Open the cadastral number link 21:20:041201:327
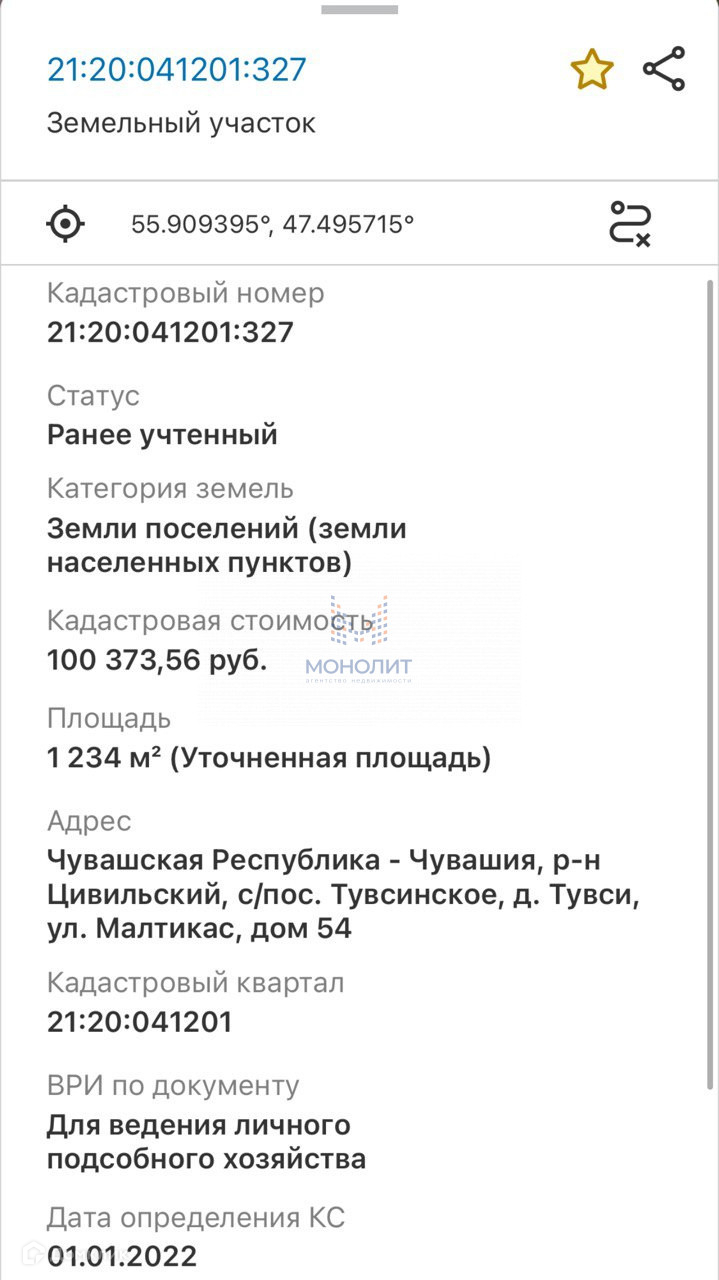This screenshot has width=719, height=1280. click(x=176, y=69)
